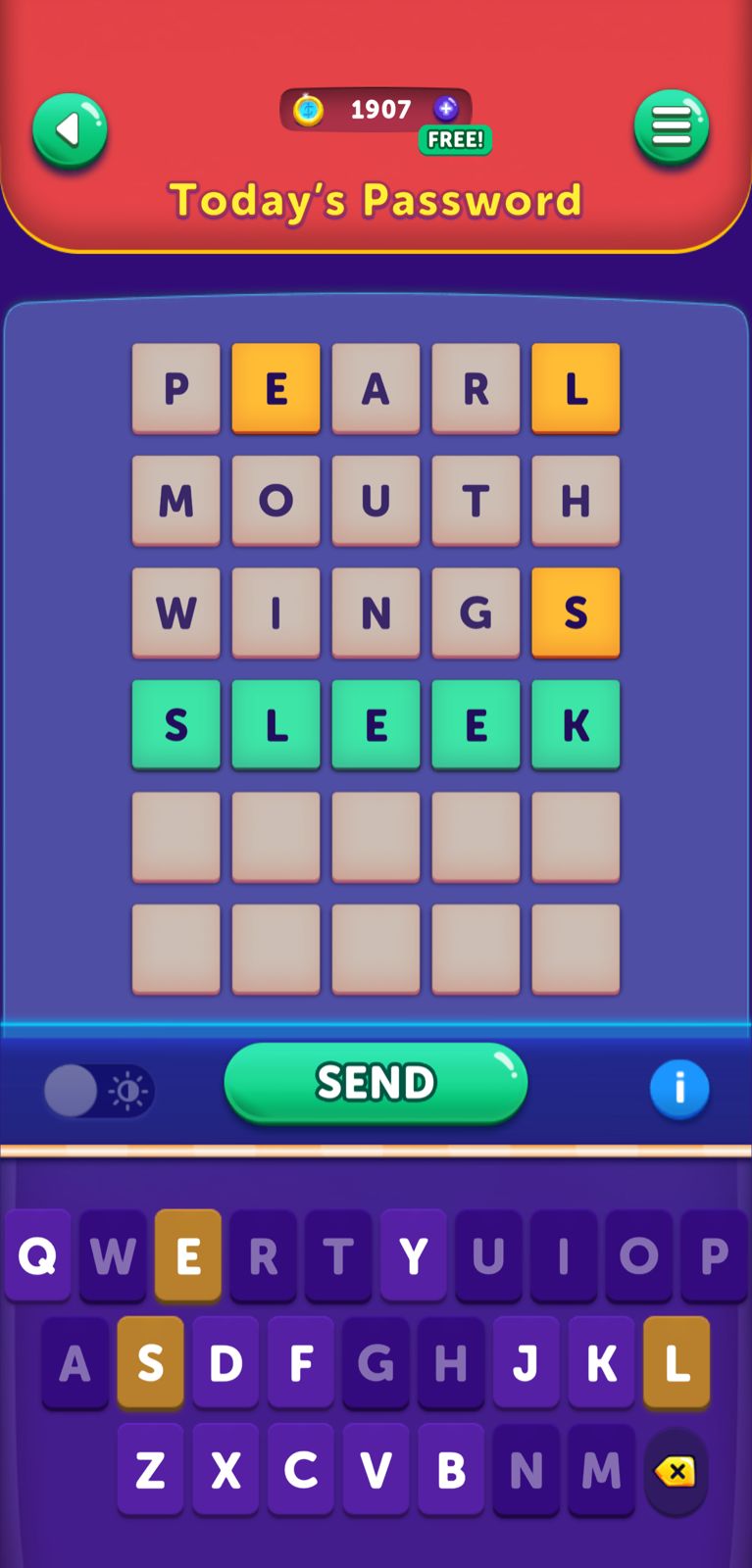Screen dimensions: 752x1568
Task: Open the green hamburger menu
Action: click(671, 127)
